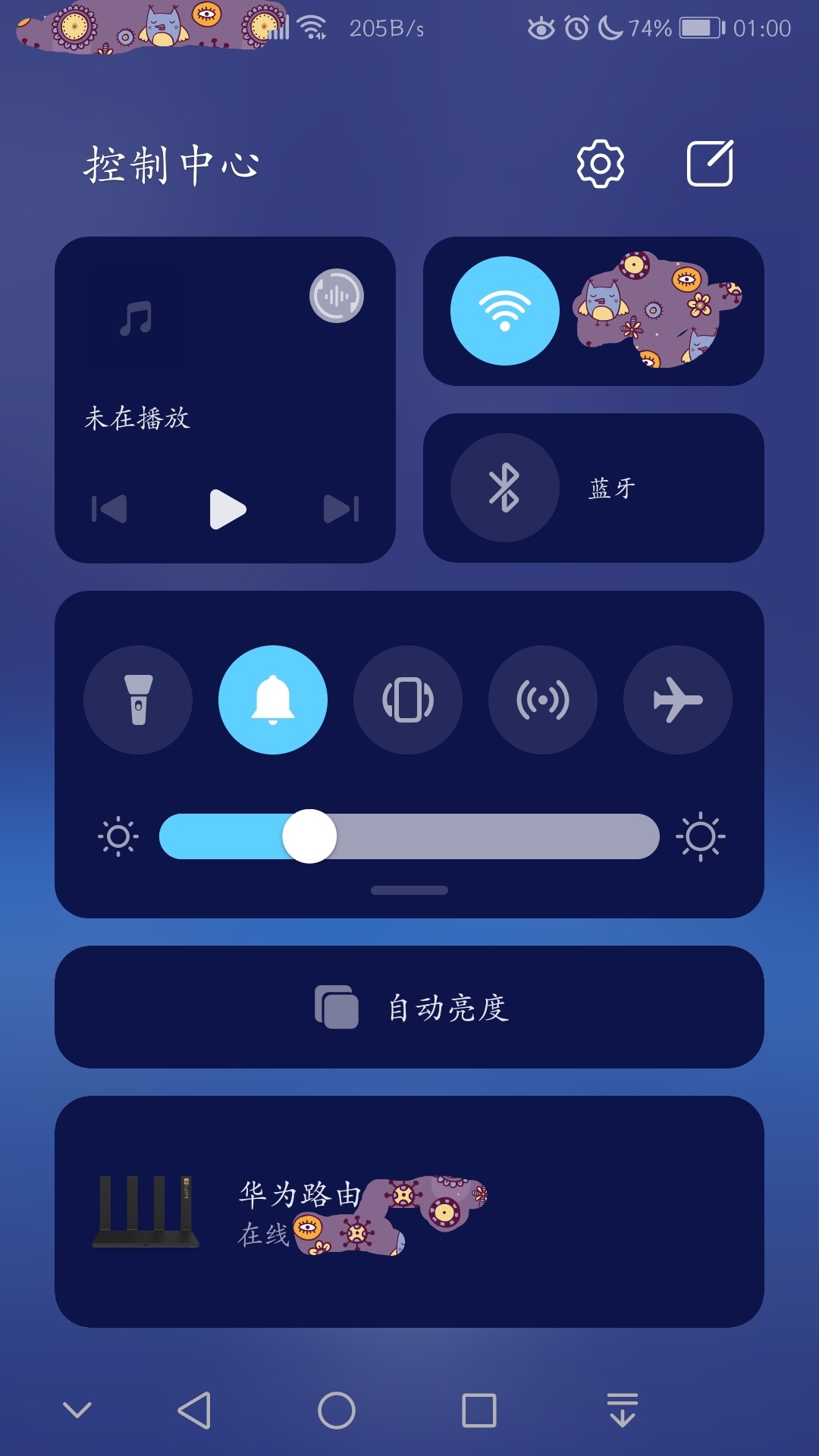Turn on airplane mode
Screen dimensions: 819x1456
[x=677, y=701]
